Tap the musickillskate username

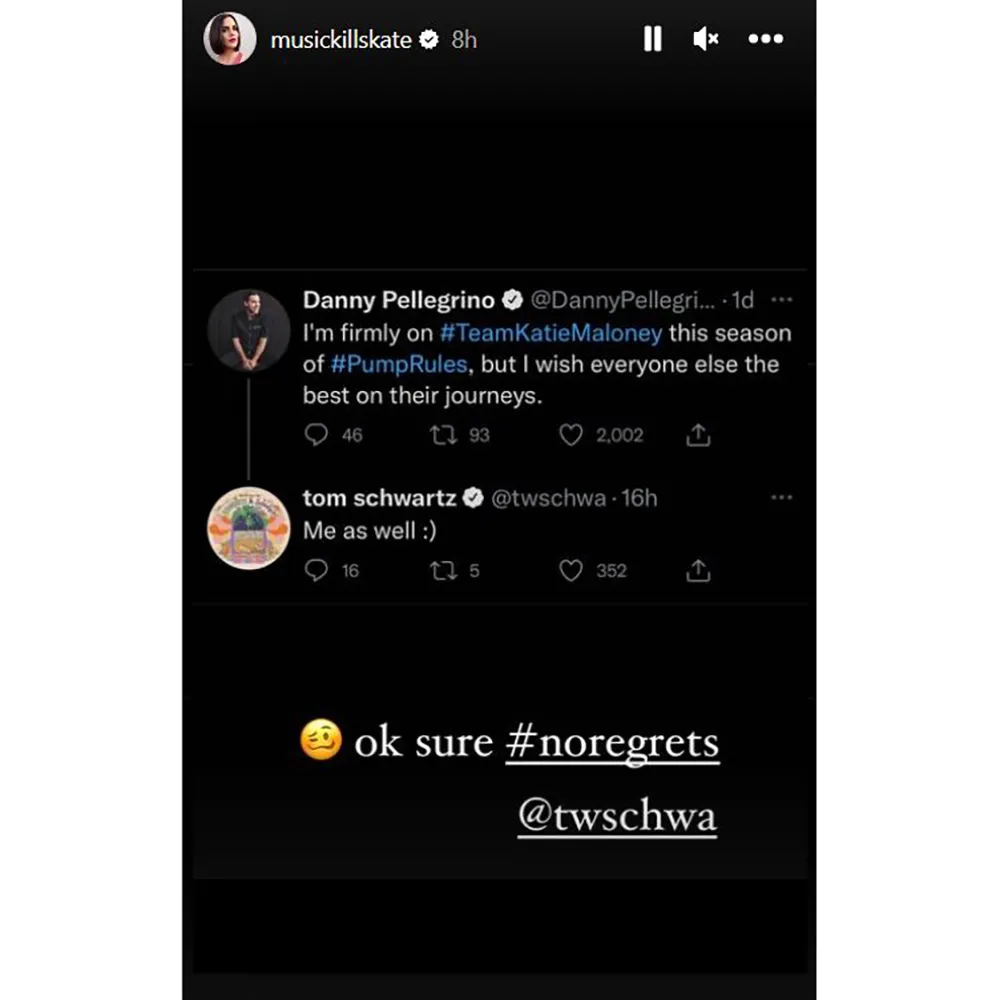click(341, 40)
